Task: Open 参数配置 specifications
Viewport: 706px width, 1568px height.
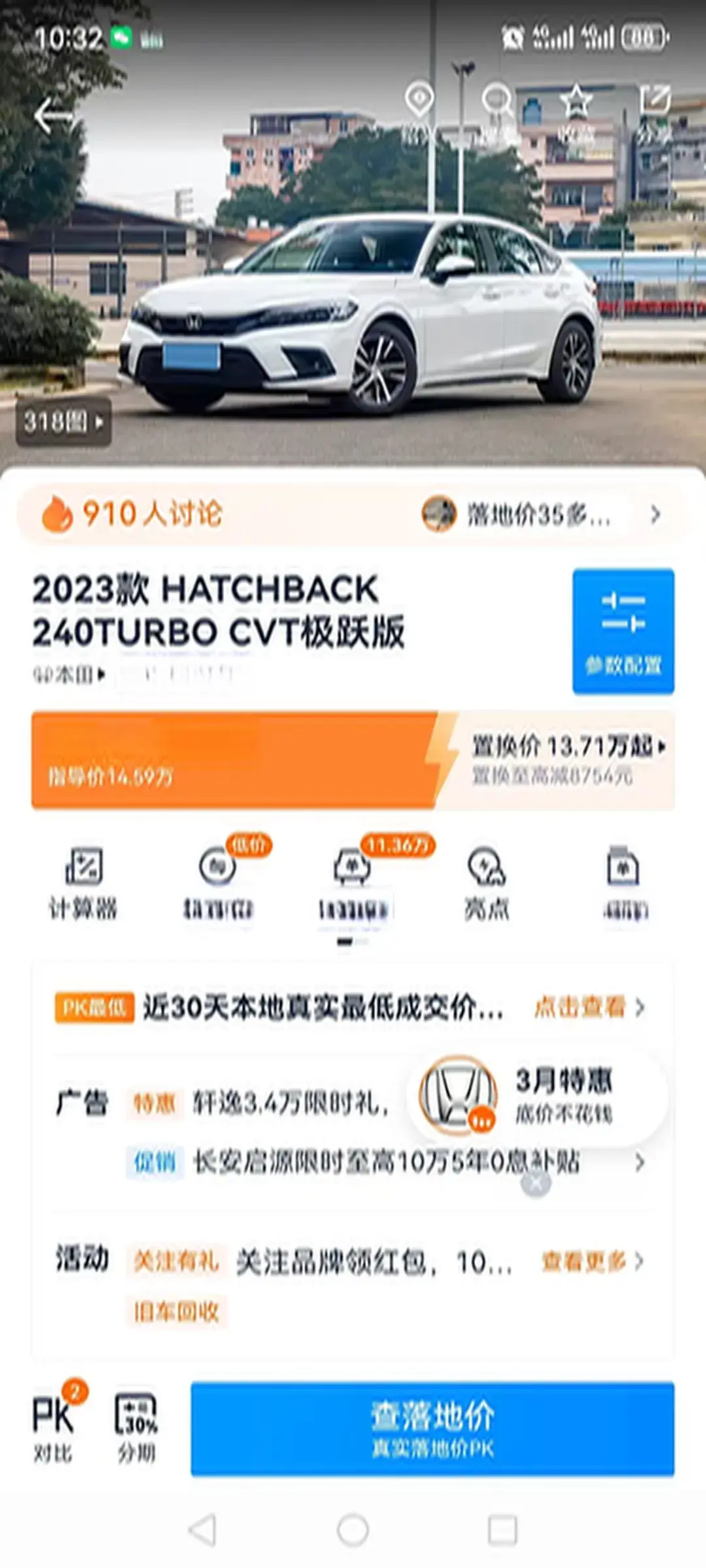Action: [623, 630]
